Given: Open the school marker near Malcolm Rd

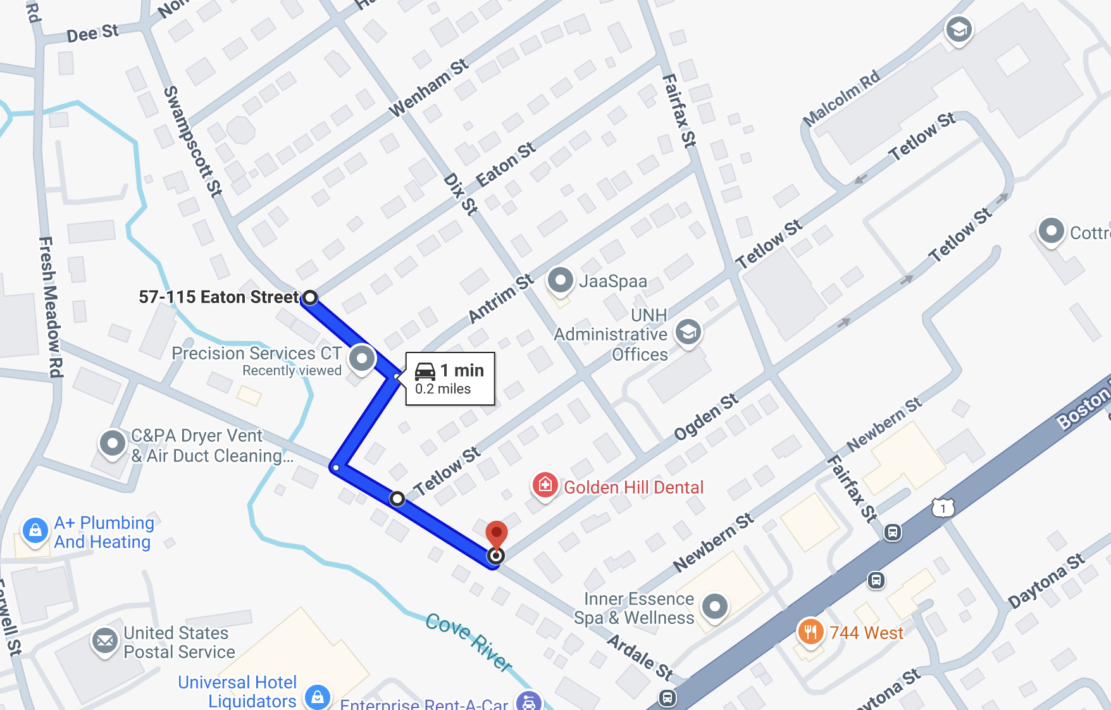Looking at the screenshot, I should point(959,29).
